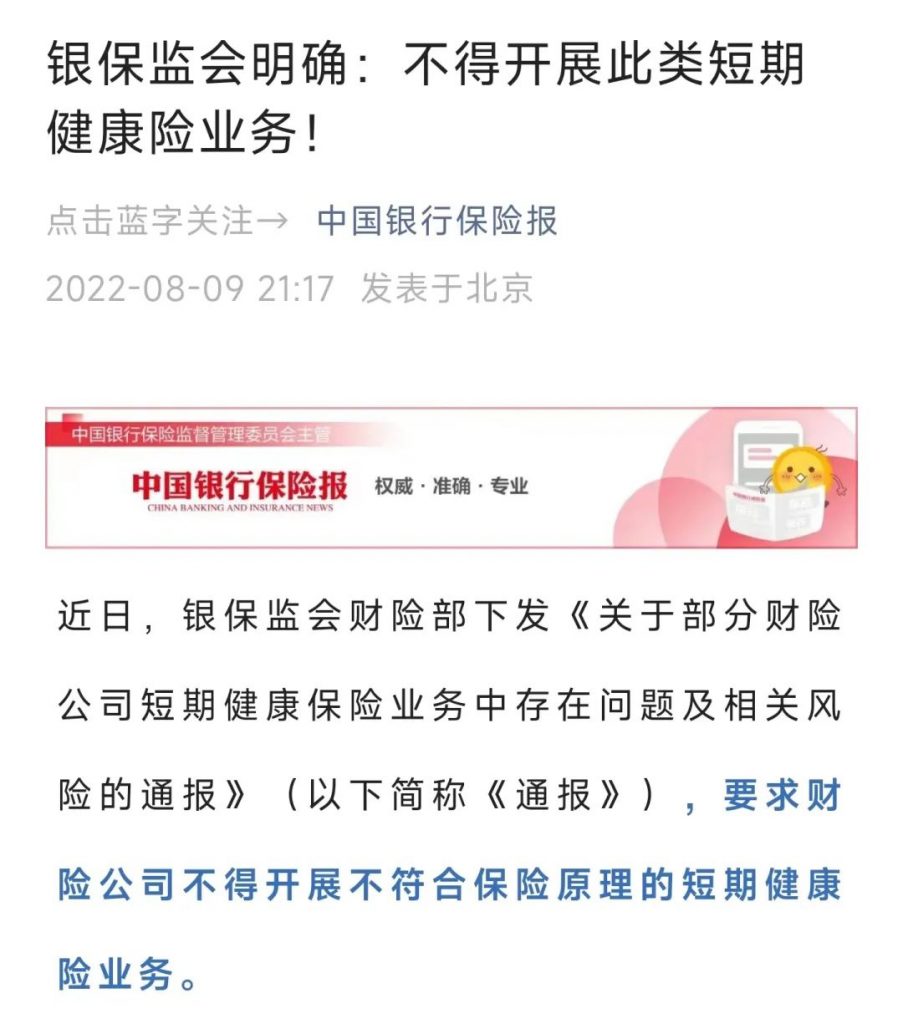Open the 中国银行保险报 account link
This screenshot has width=903, height=1024.
[x=437, y=221]
